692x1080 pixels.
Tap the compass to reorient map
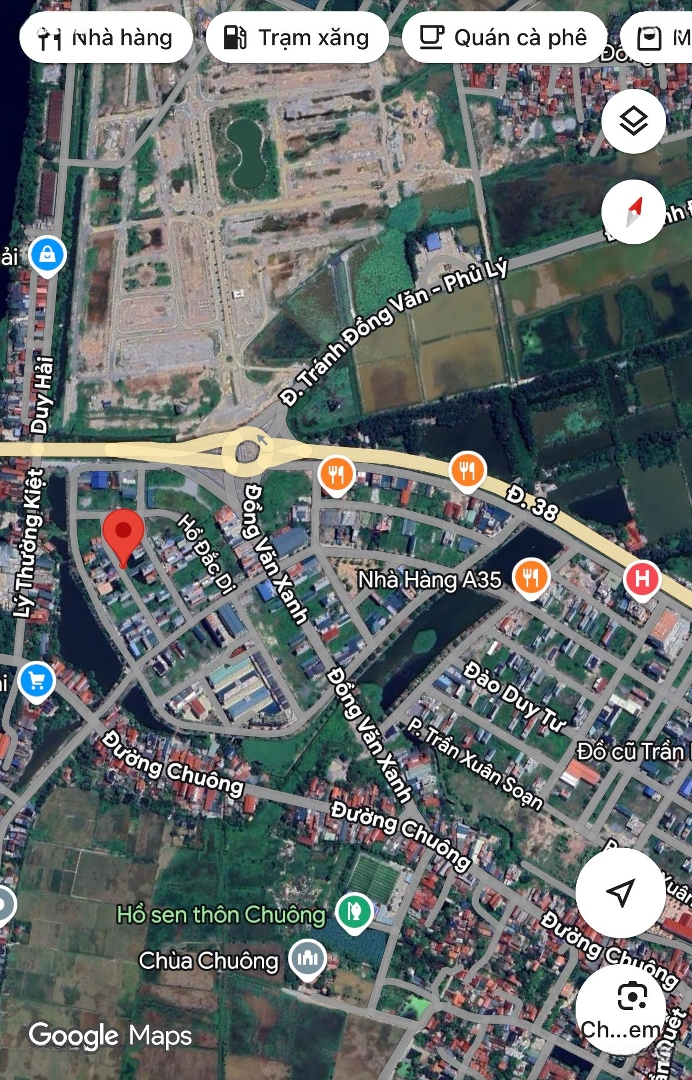point(633,211)
